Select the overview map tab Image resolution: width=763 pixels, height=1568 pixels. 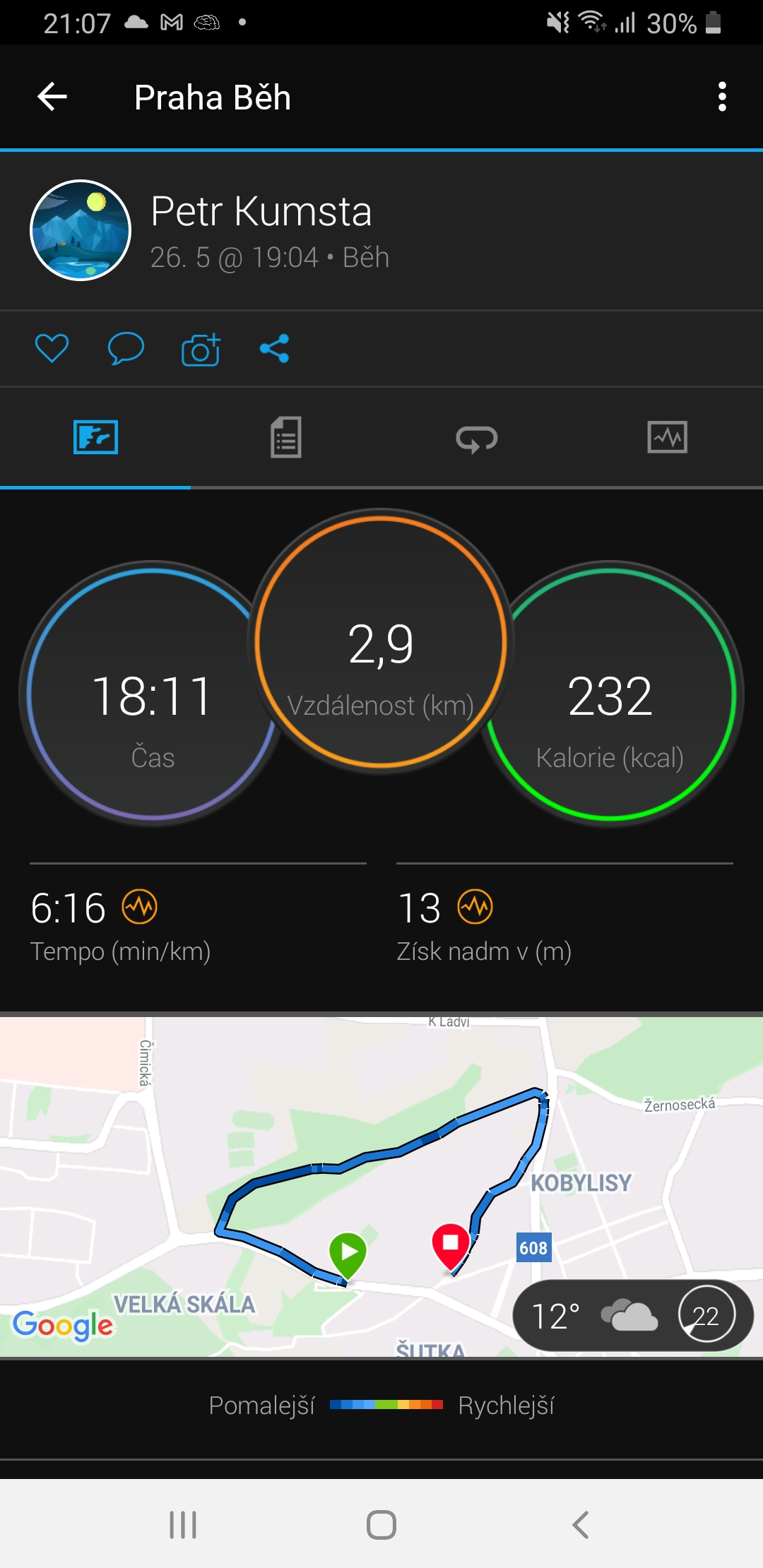pyautogui.click(x=95, y=437)
